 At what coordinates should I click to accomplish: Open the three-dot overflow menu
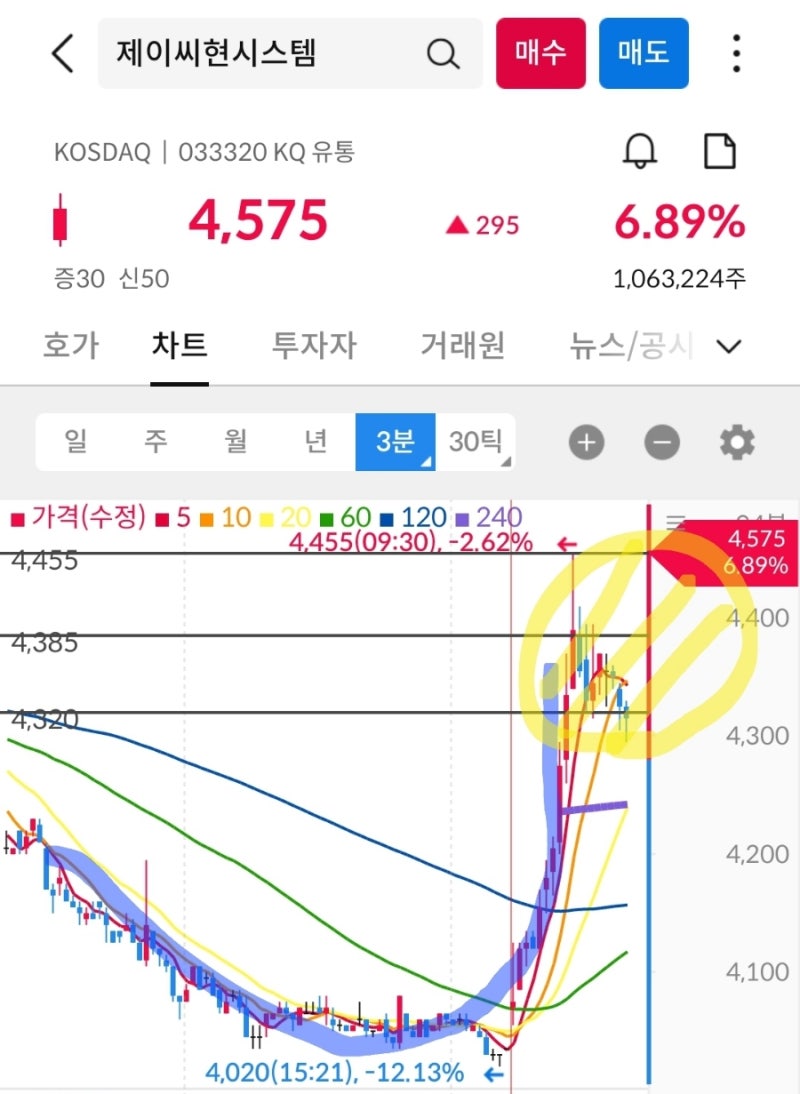(736, 54)
